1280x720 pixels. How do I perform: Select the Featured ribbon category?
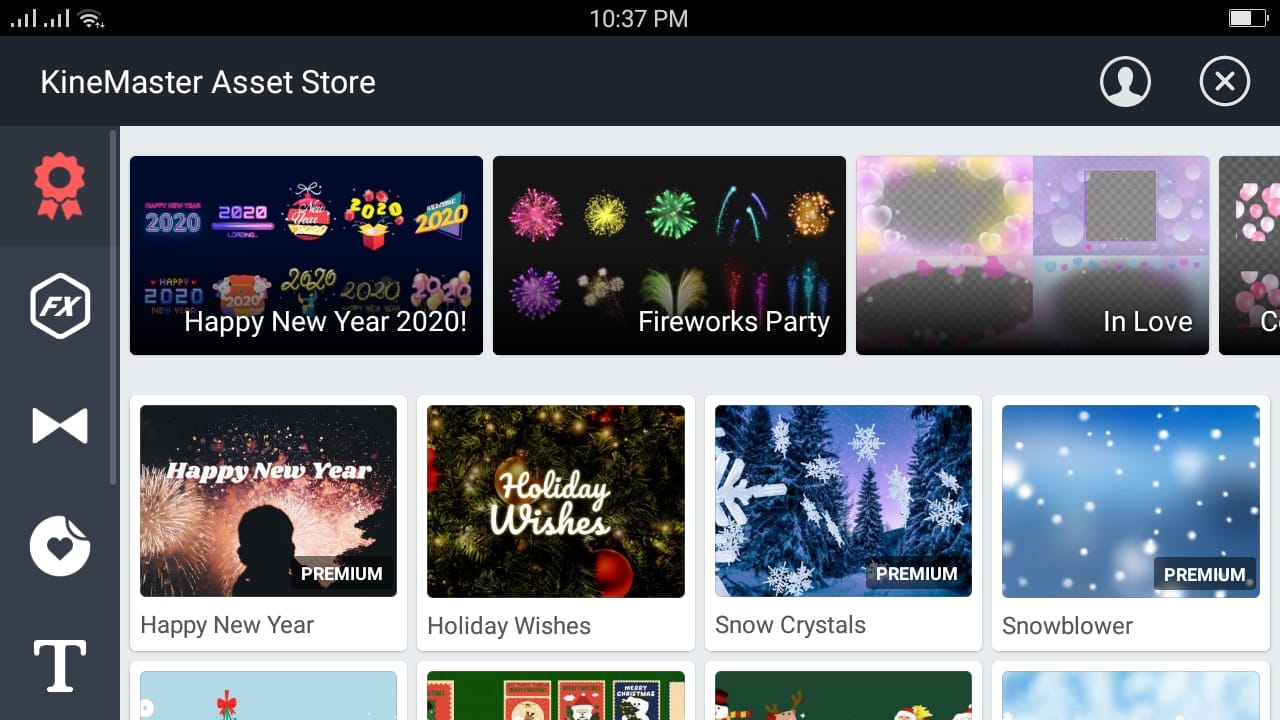coord(60,186)
